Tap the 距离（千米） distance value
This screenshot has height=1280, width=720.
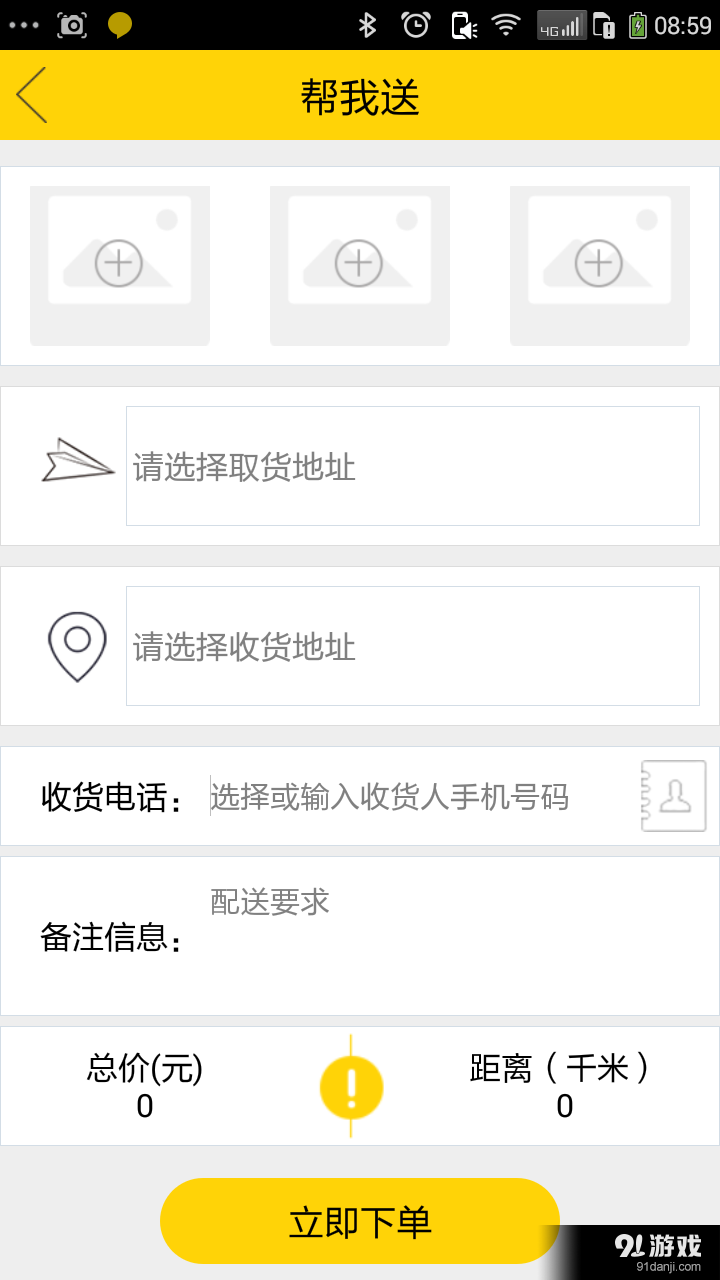[564, 1106]
